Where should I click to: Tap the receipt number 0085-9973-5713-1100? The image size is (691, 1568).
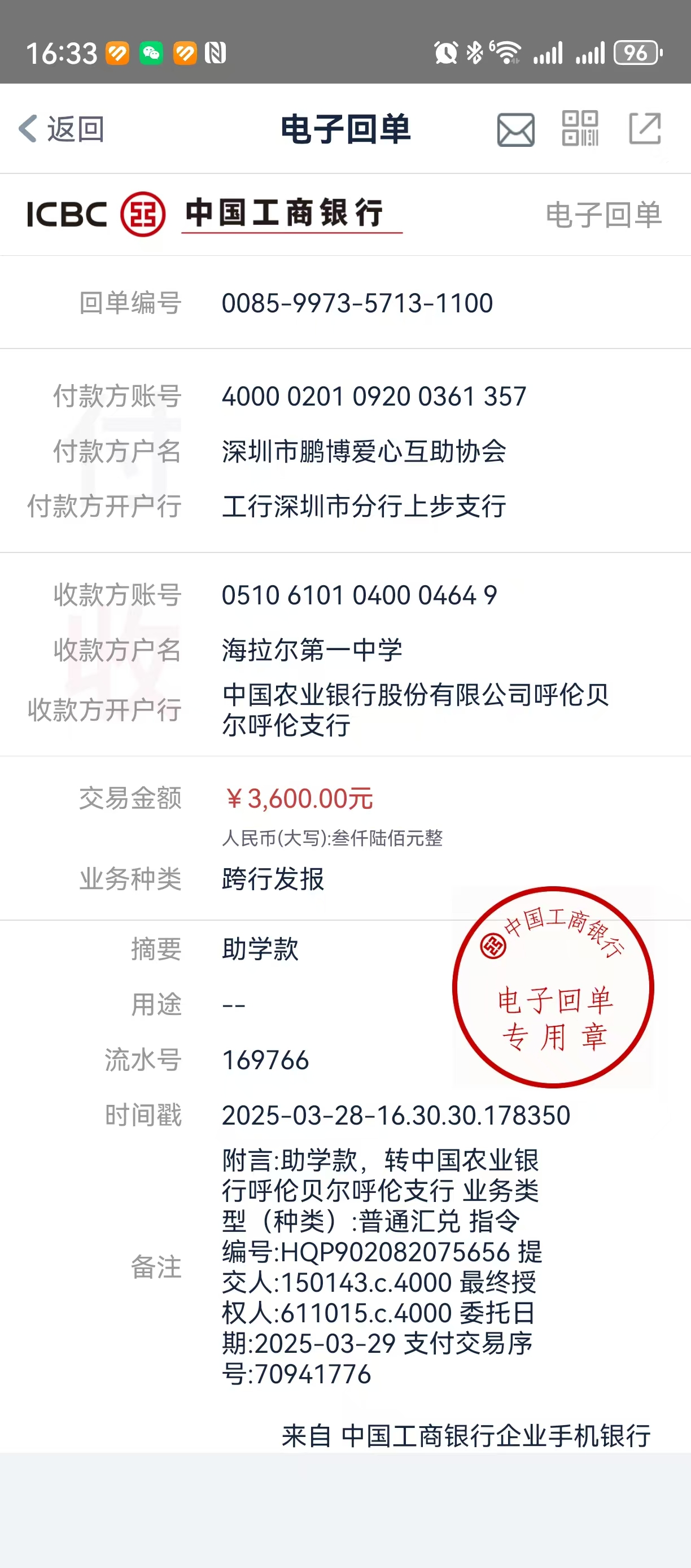(x=357, y=303)
